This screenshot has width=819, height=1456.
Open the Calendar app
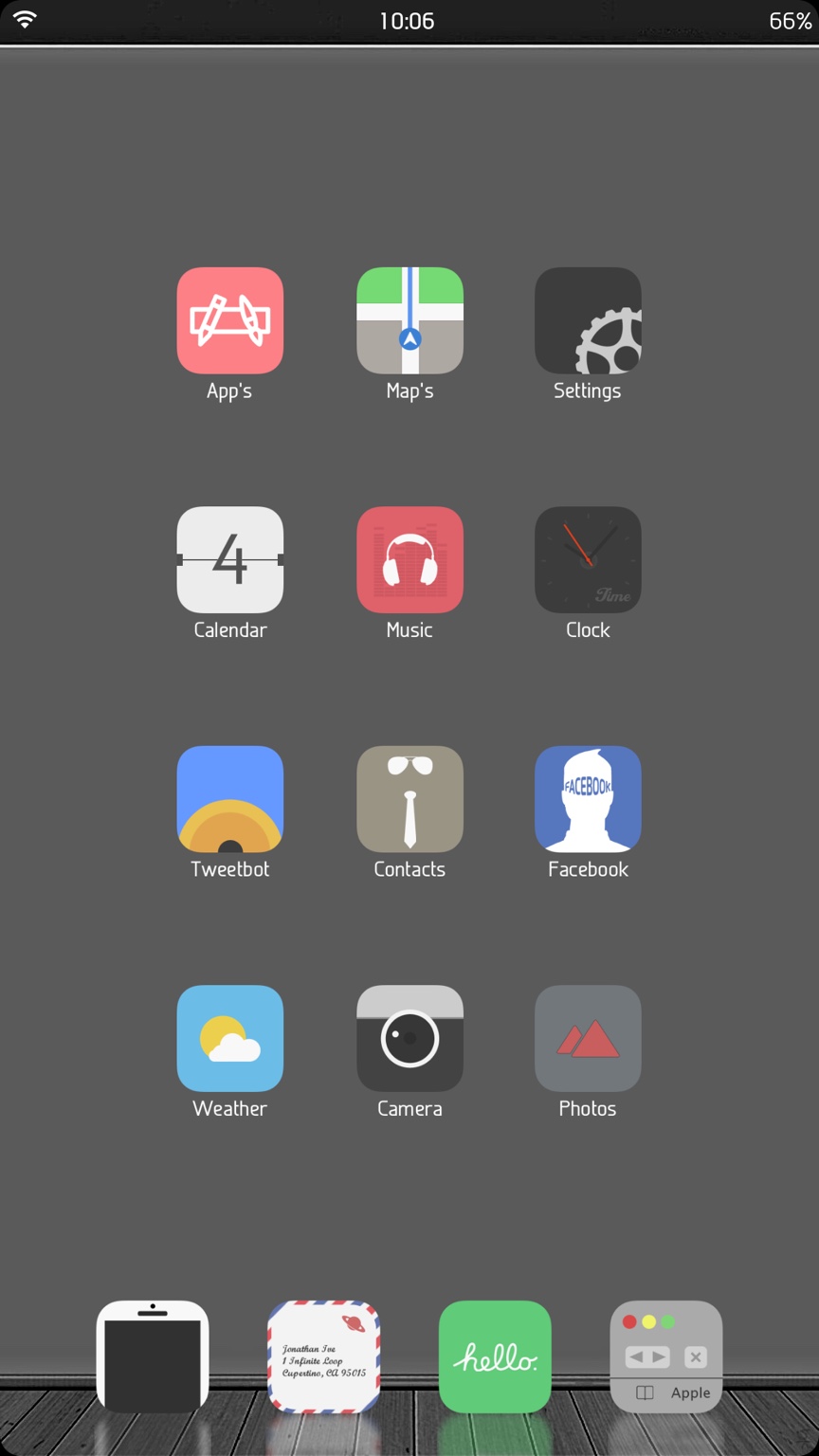tap(229, 559)
